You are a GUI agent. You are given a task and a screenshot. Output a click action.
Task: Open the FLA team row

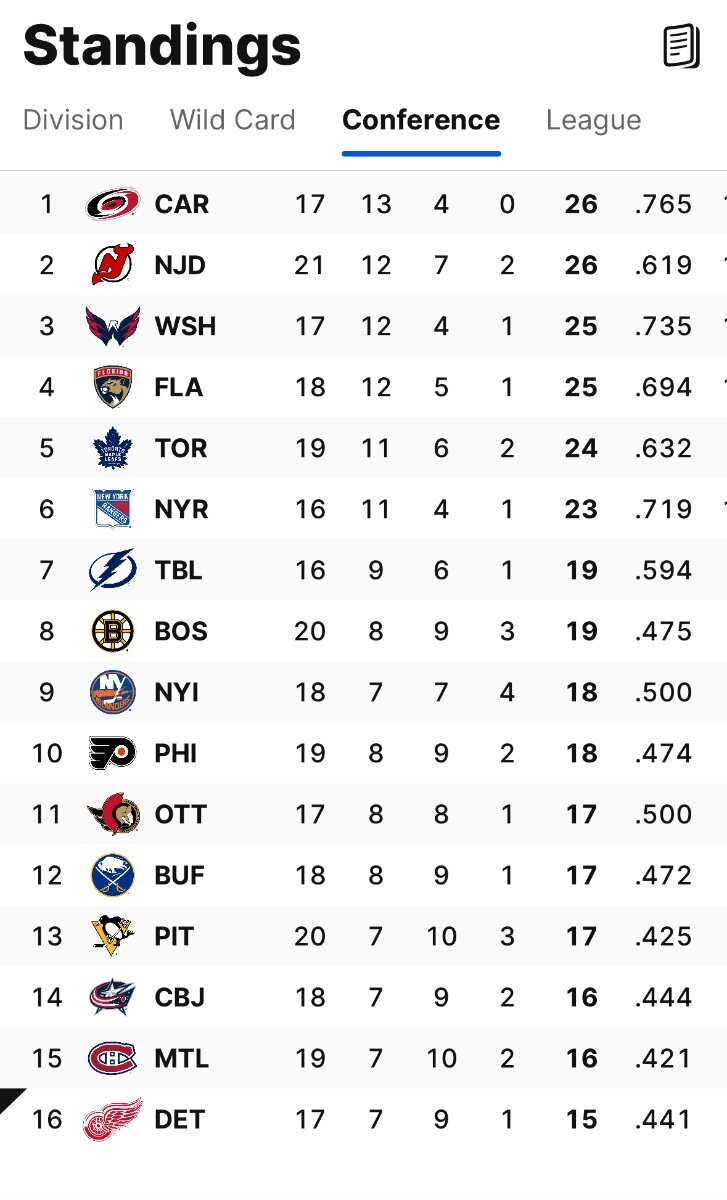click(363, 387)
